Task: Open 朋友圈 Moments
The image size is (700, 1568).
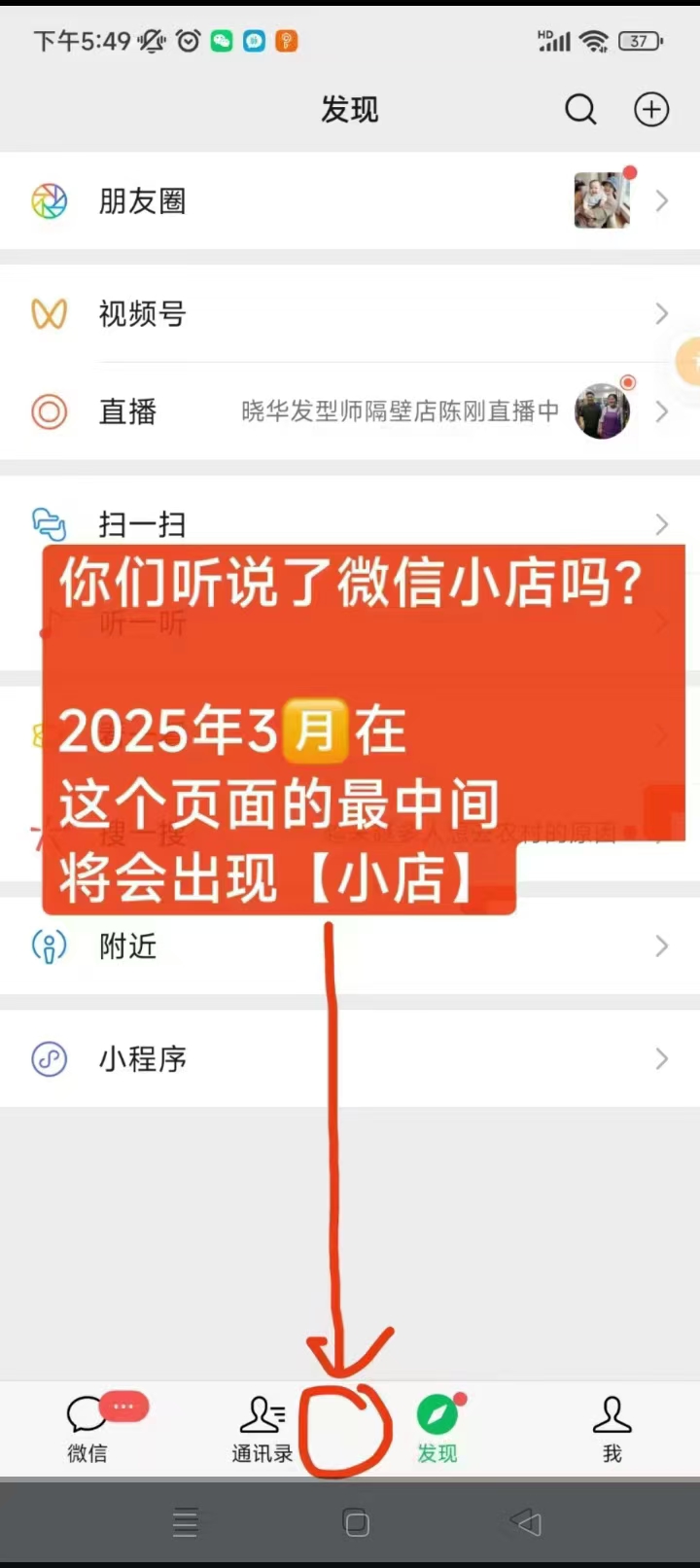Action: point(350,201)
